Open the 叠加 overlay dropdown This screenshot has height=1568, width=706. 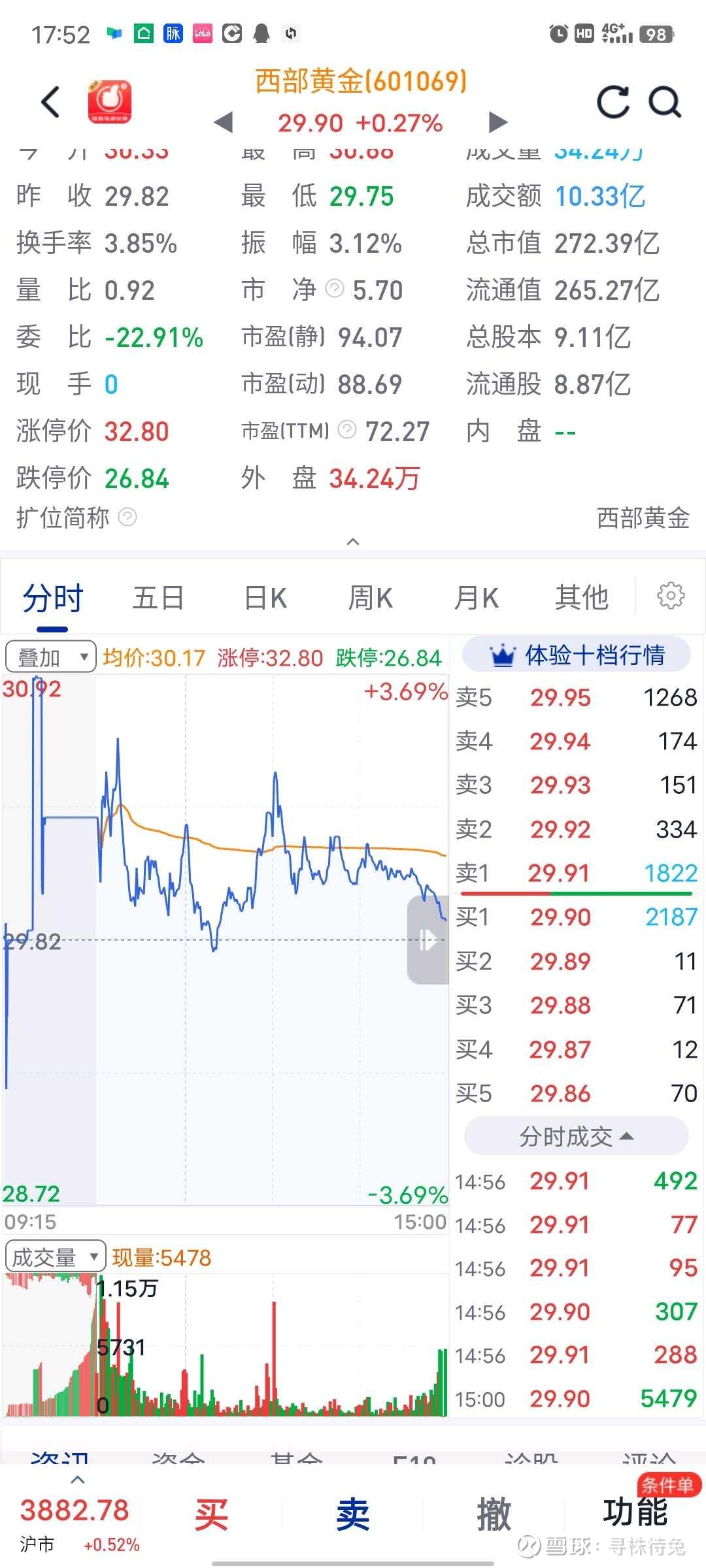click(x=51, y=657)
